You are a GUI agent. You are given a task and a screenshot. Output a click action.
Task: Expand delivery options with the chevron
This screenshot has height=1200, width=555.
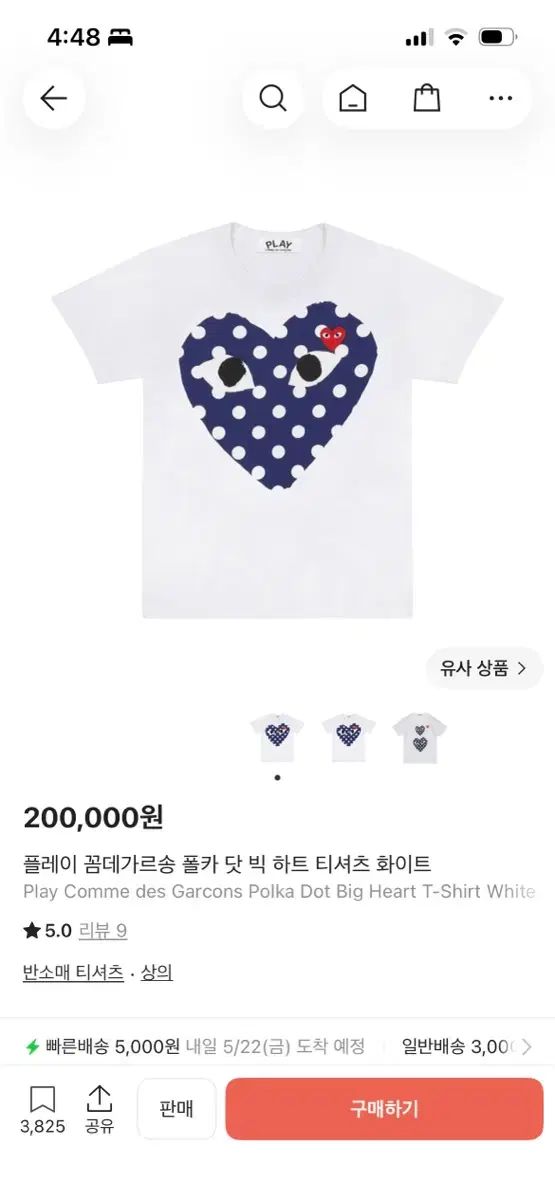point(527,1047)
